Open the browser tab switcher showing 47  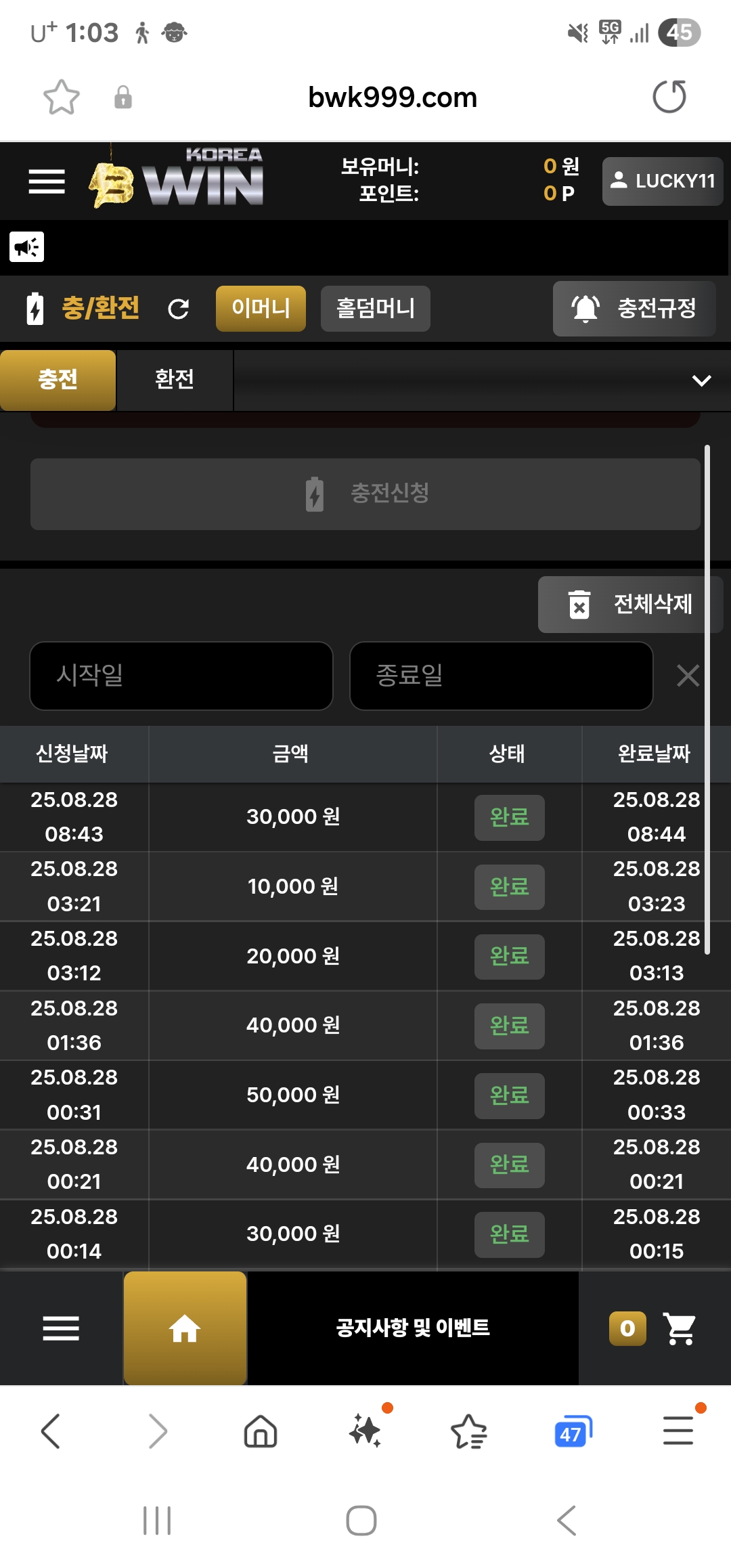tap(572, 1432)
